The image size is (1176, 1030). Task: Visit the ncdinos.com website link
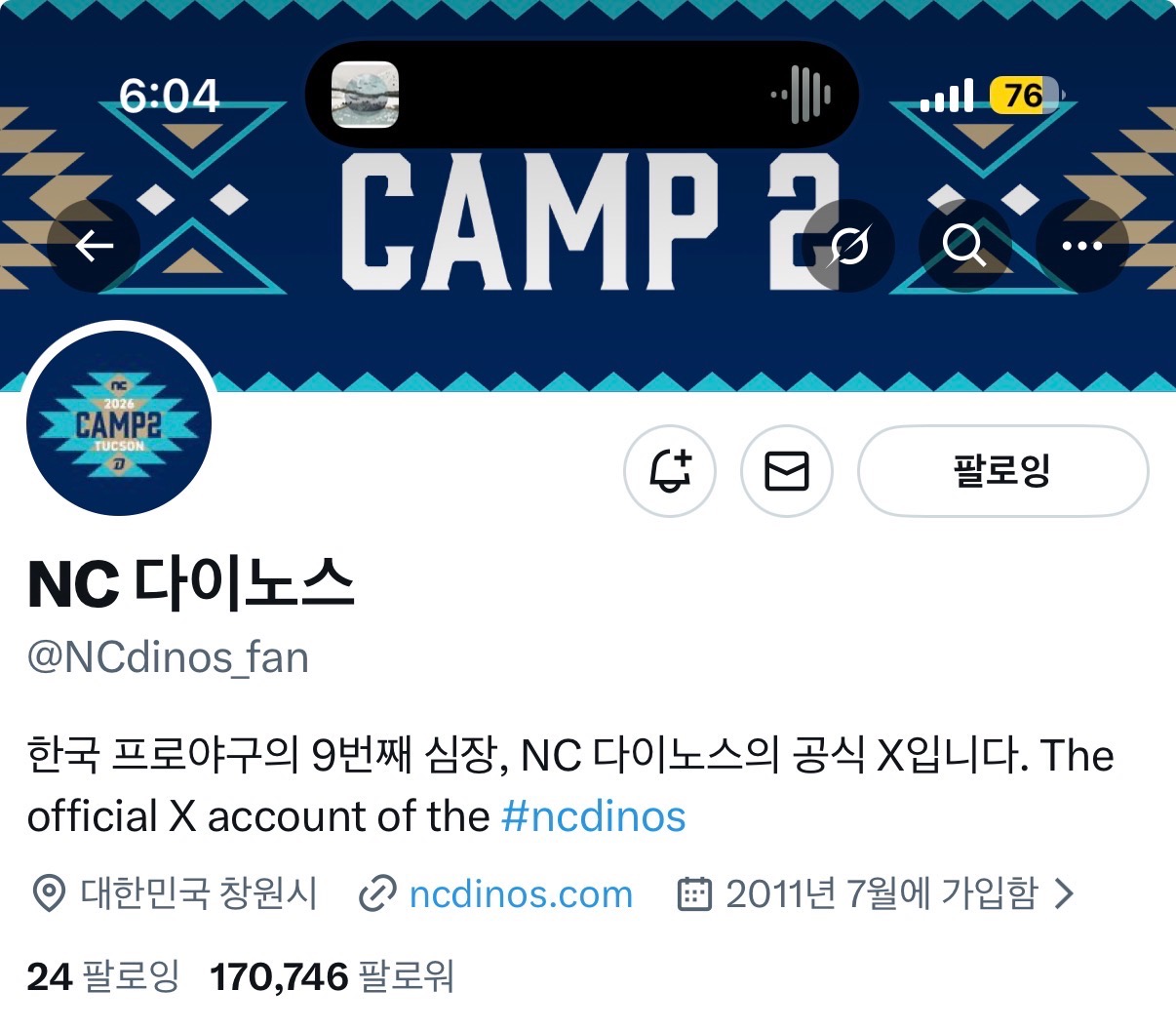[x=520, y=893]
